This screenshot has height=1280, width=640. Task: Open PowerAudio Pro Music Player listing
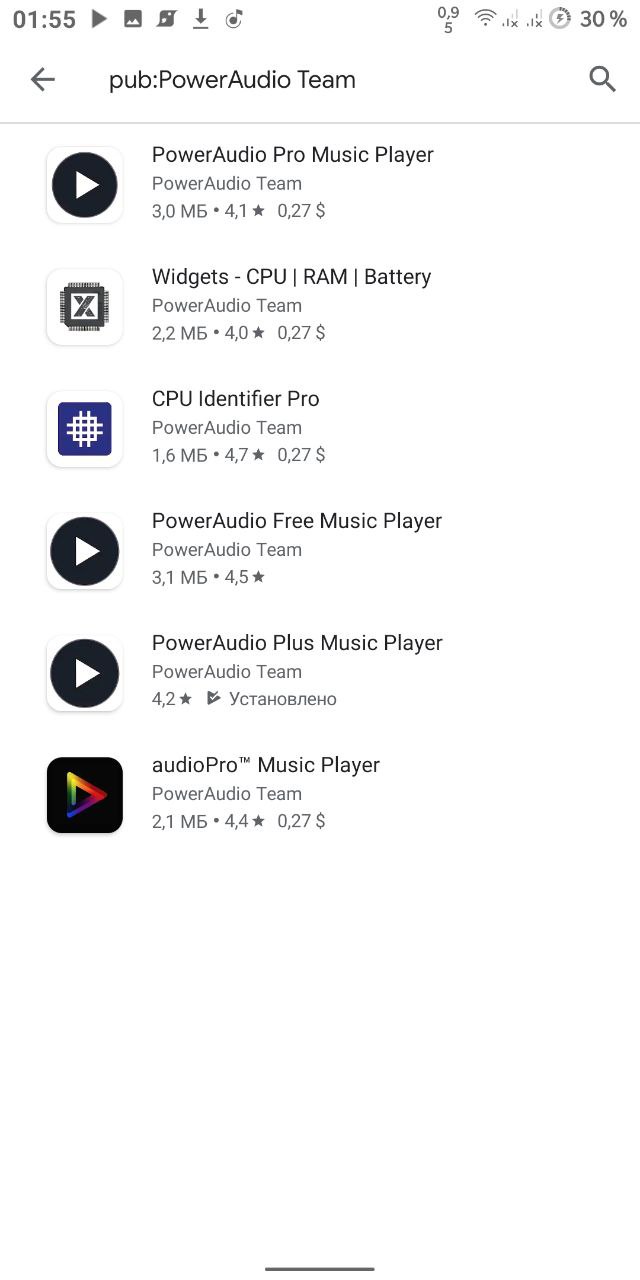pos(320,184)
